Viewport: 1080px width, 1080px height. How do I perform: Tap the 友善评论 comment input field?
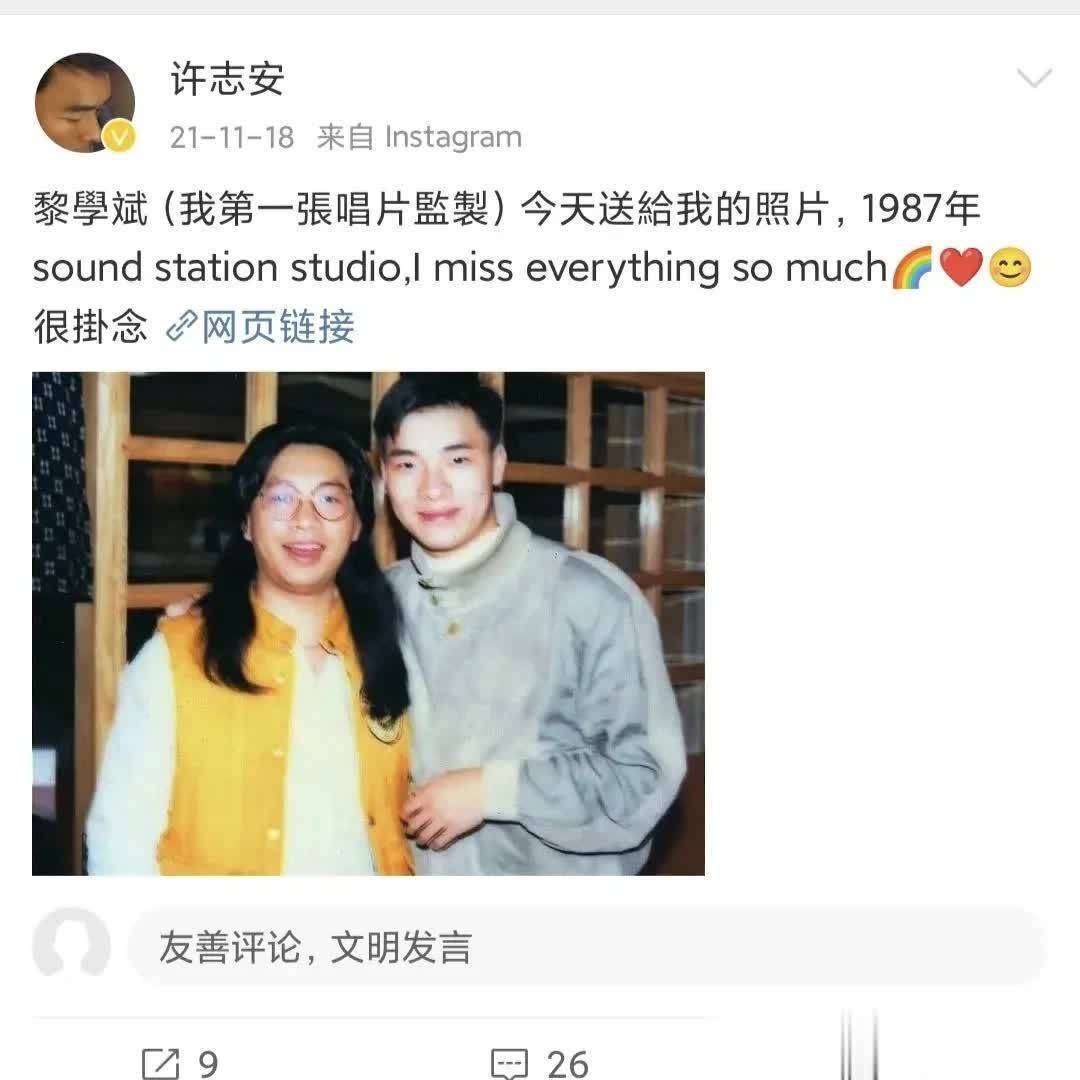[x=586, y=947]
